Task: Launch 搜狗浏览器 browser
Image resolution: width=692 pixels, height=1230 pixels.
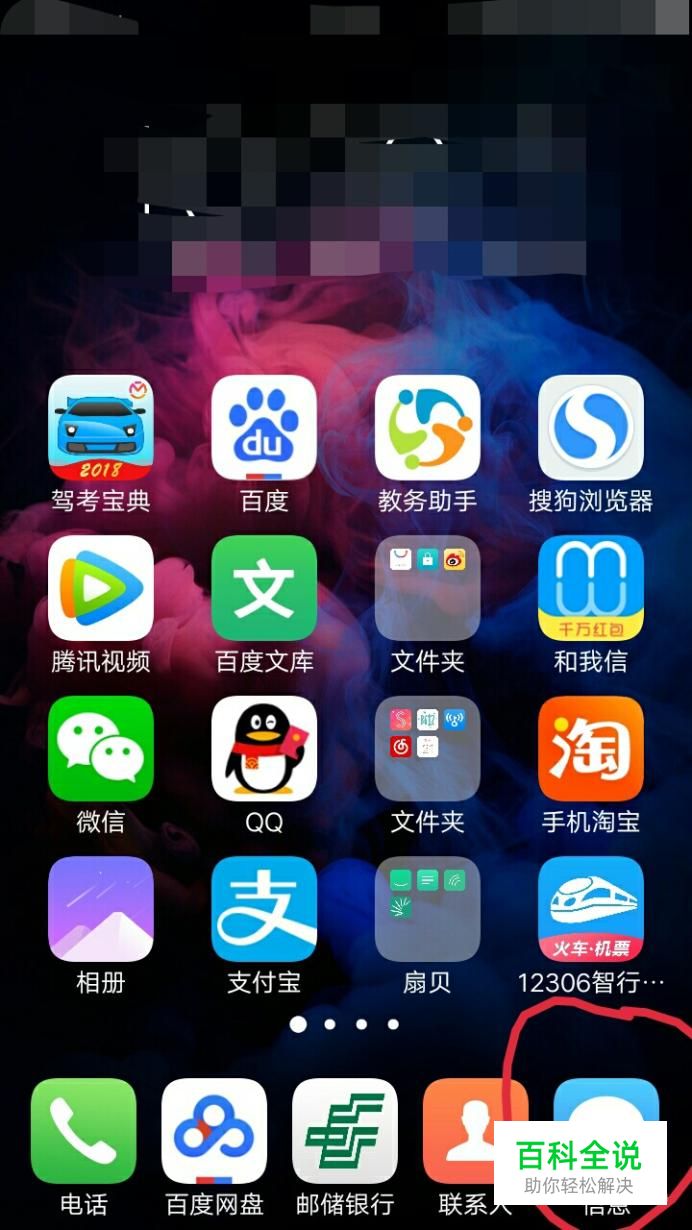Action: (590, 428)
